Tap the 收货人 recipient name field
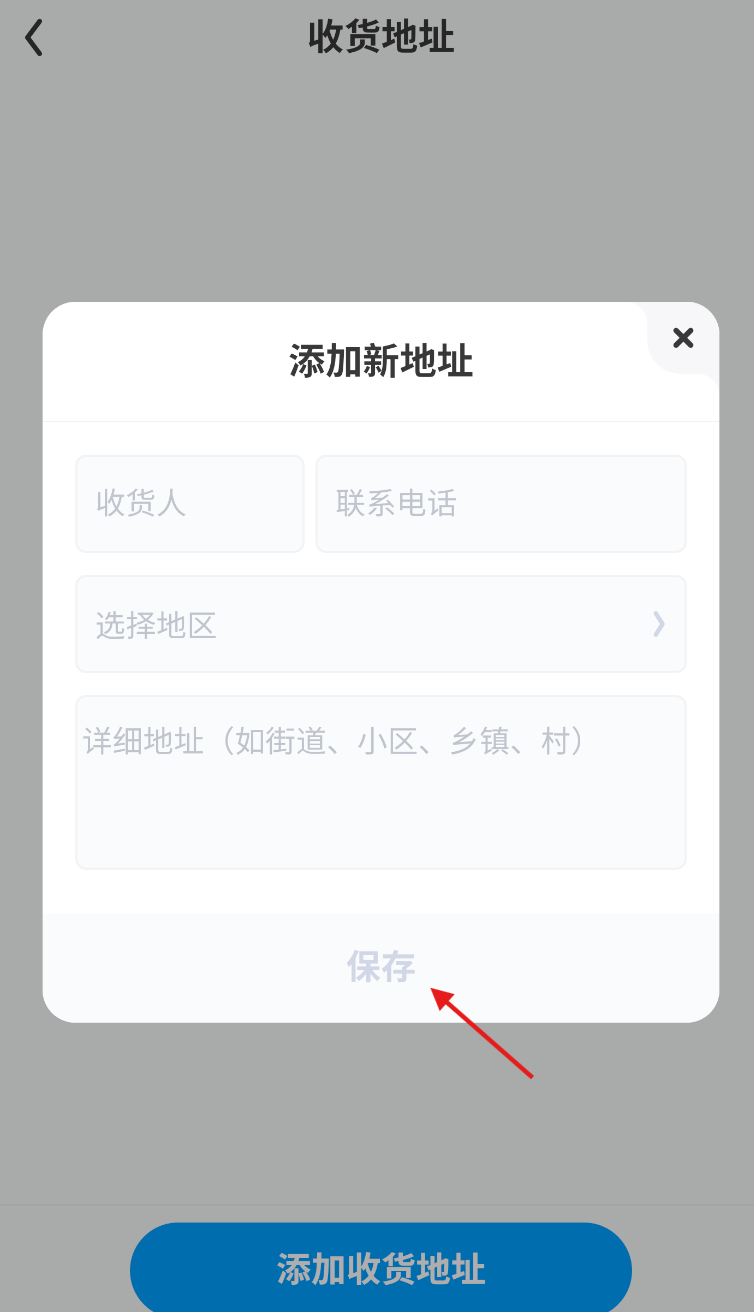 (190, 504)
